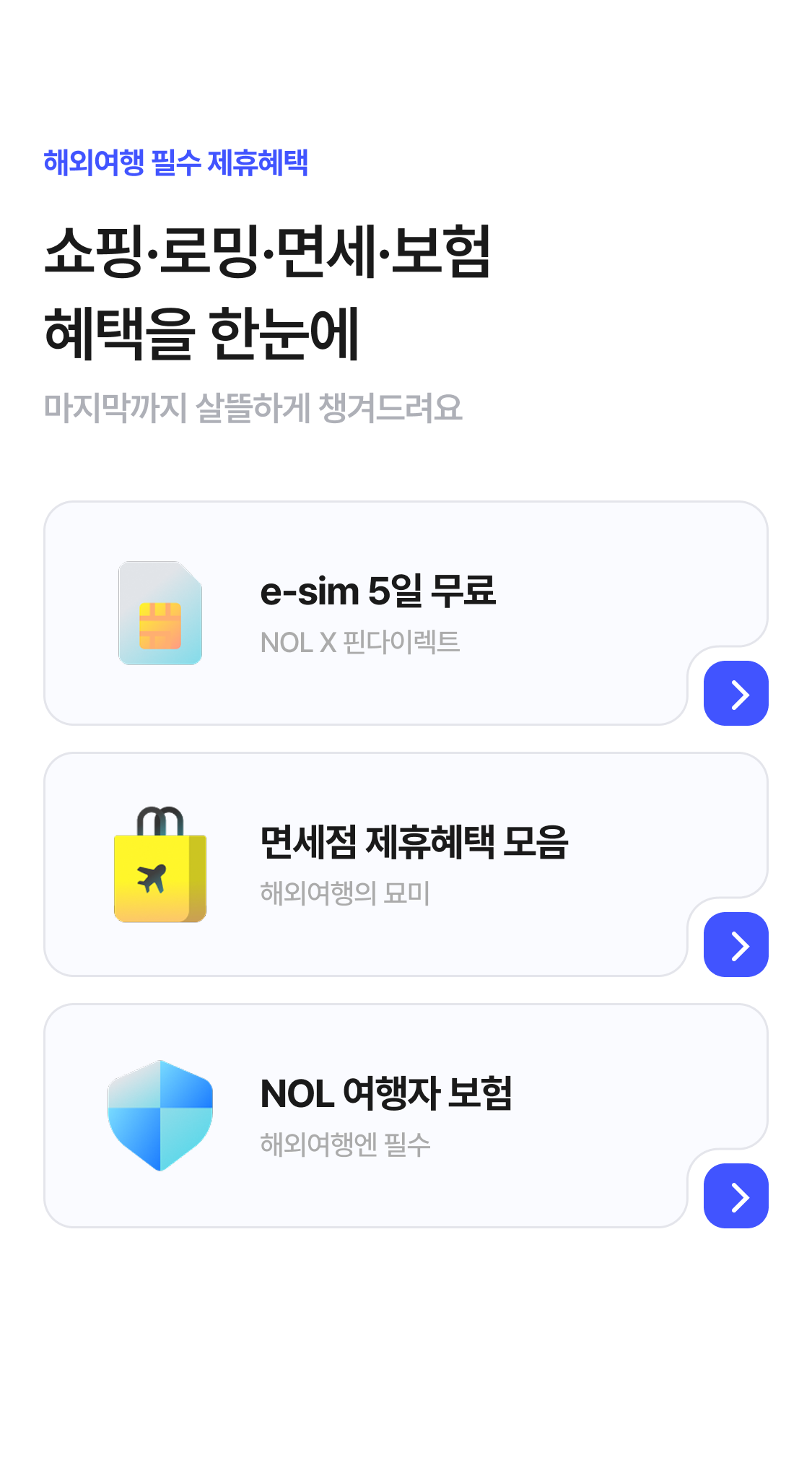The image size is (812, 1471).
Task: Tap the arrow button beside NOL 여행자 보험
Action: 735,1196
